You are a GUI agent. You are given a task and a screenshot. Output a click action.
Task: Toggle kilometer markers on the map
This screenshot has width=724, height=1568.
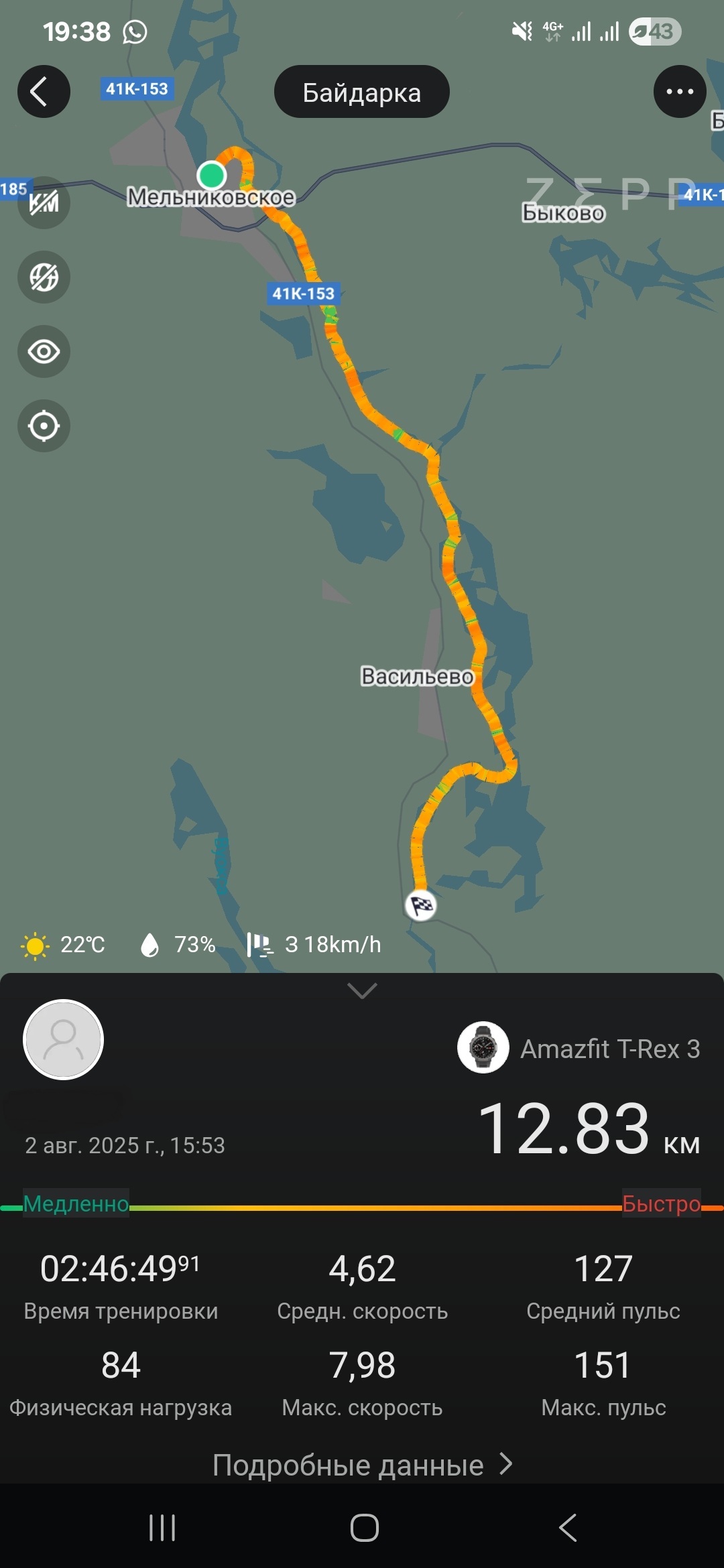tap(44, 202)
